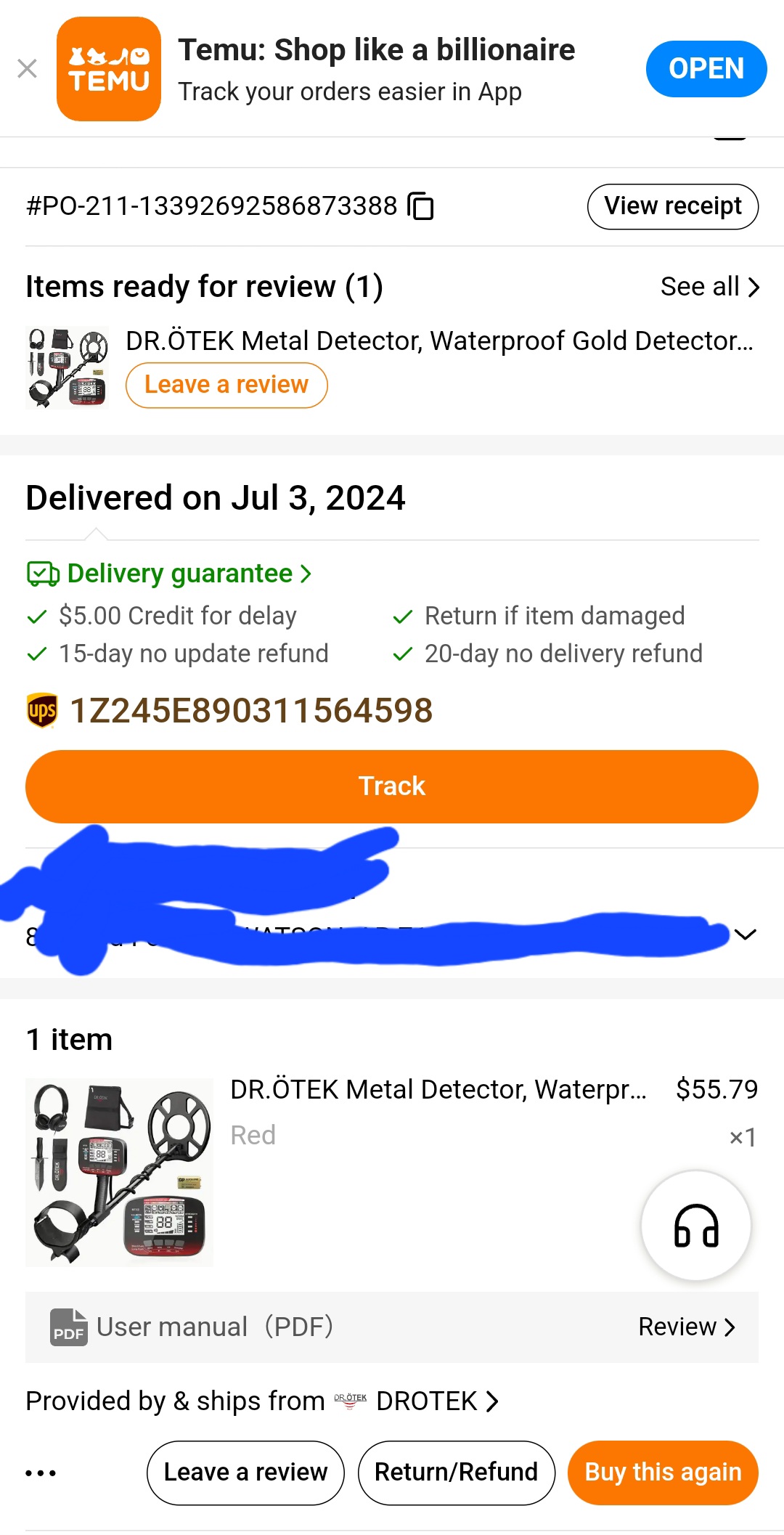Dismiss the Temu app banner

(28, 69)
